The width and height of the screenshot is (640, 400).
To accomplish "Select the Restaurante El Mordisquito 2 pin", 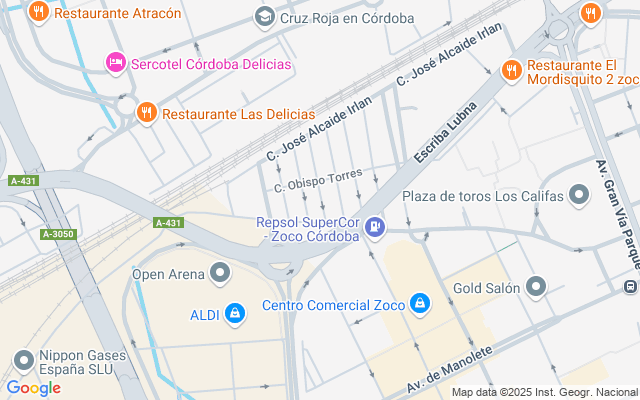I will click(511, 70).
